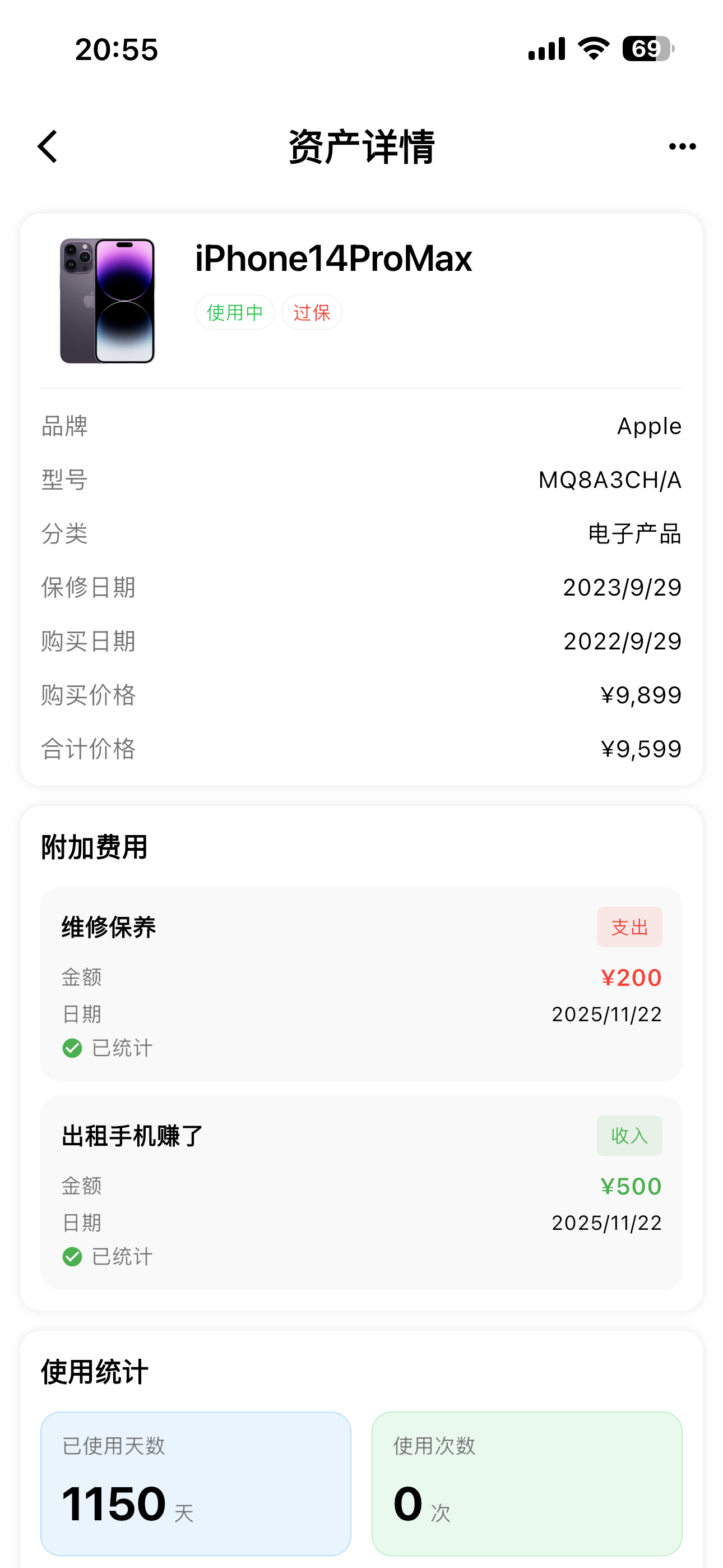
Task: Select the 收入 income label
Action: tap(629, 1135)
